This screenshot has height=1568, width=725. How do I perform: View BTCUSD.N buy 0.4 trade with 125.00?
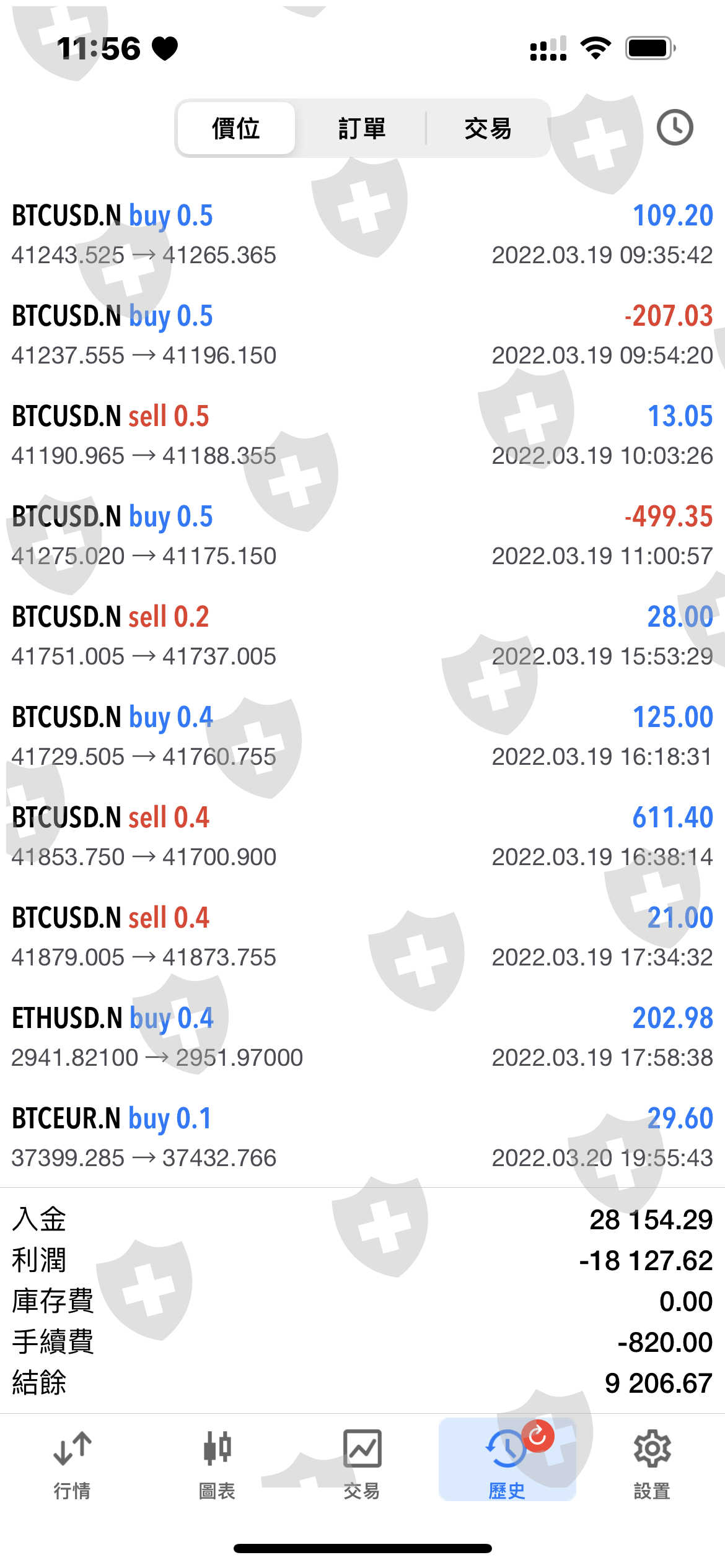coord(362,736)
